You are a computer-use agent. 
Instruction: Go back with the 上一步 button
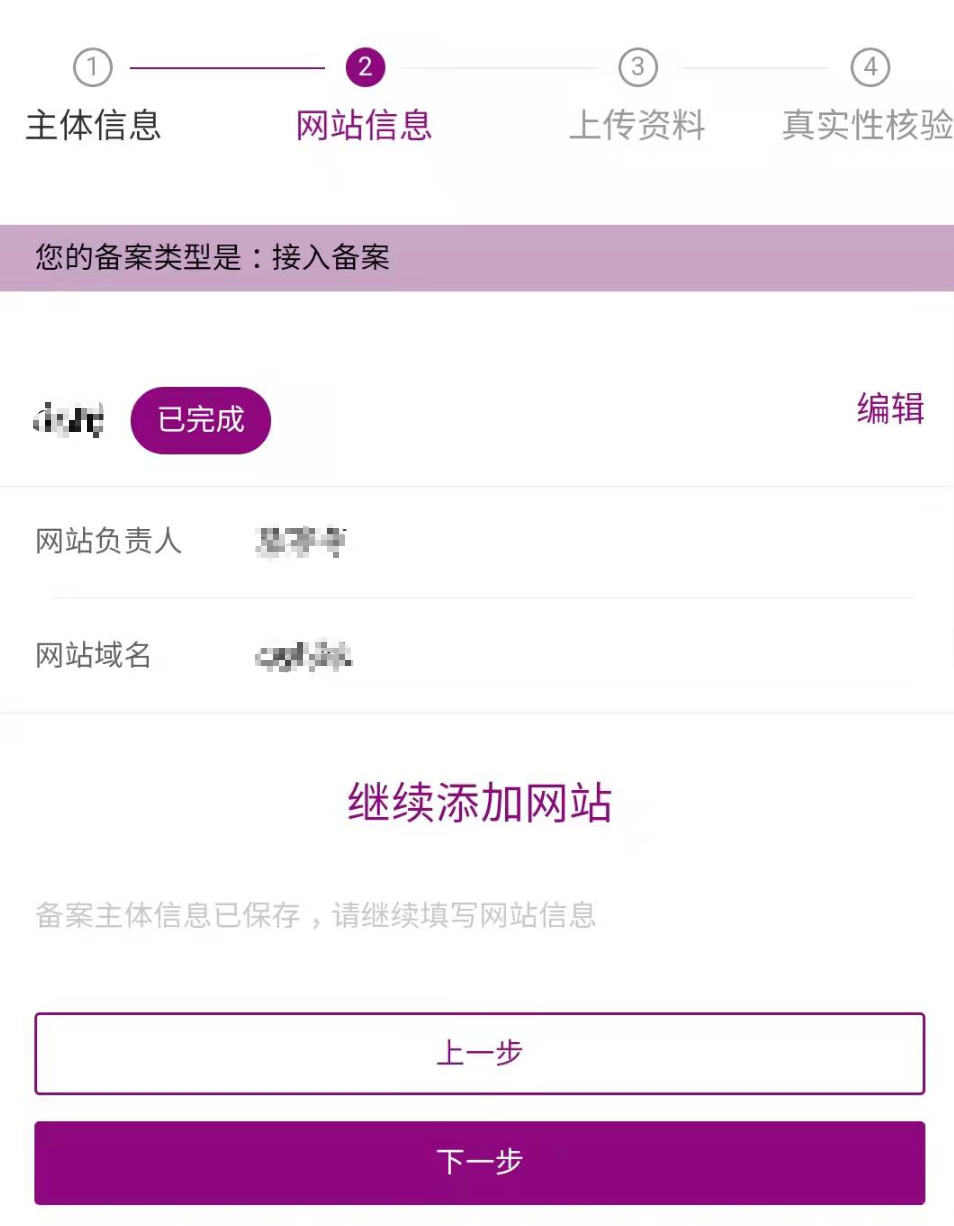[x=479, y=1053]
